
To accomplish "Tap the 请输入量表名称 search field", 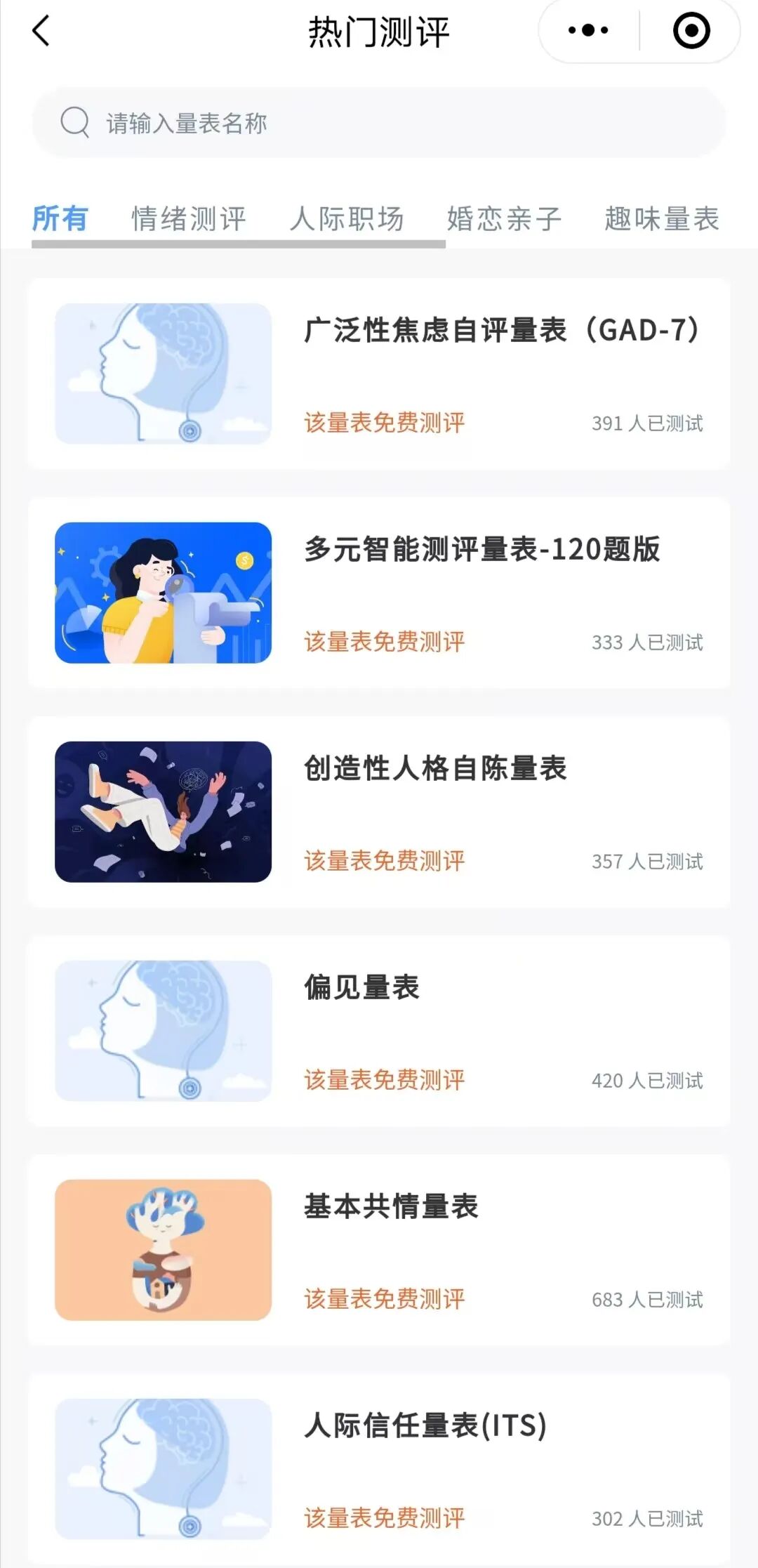I will pos(379,123).
